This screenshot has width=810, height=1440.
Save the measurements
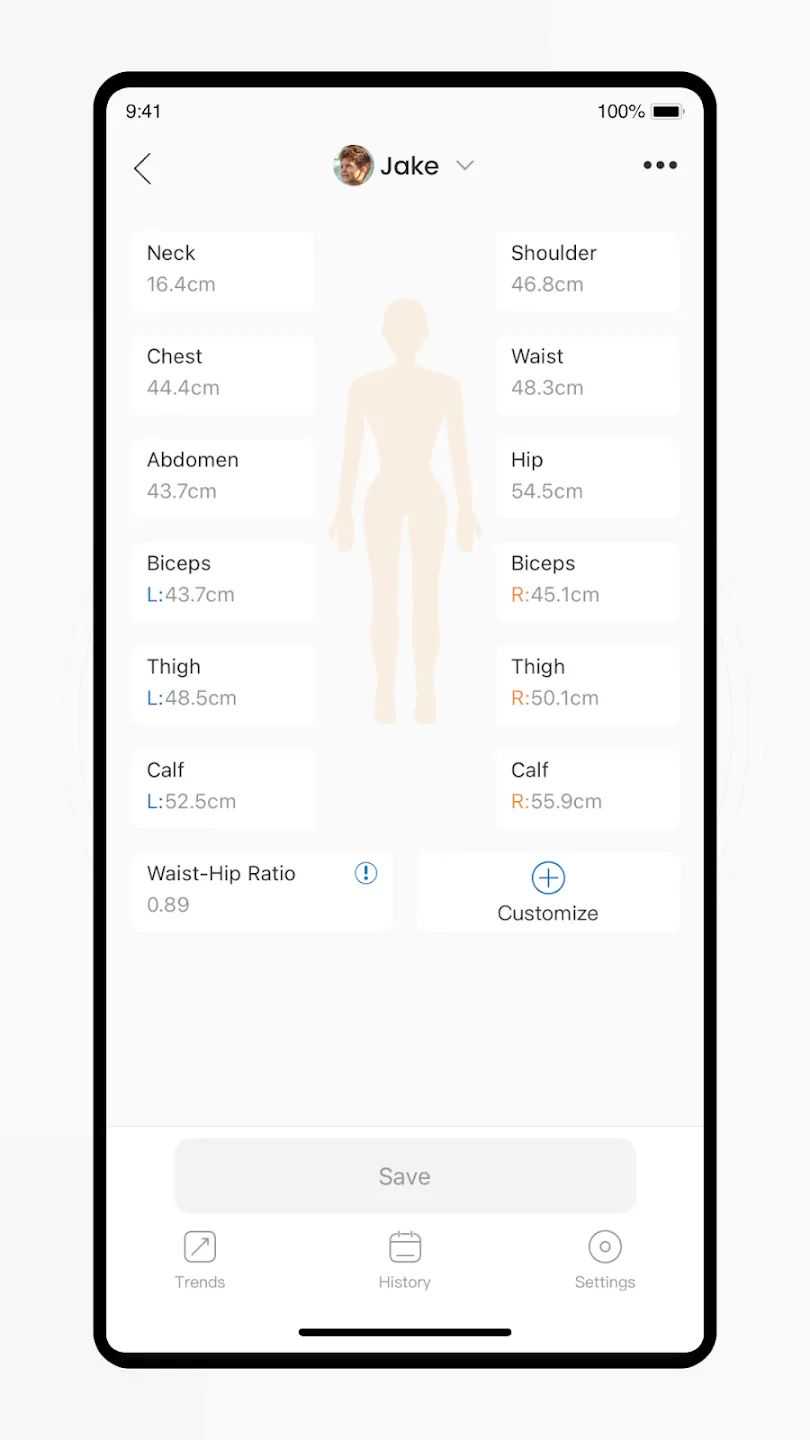coord(405,1176)
